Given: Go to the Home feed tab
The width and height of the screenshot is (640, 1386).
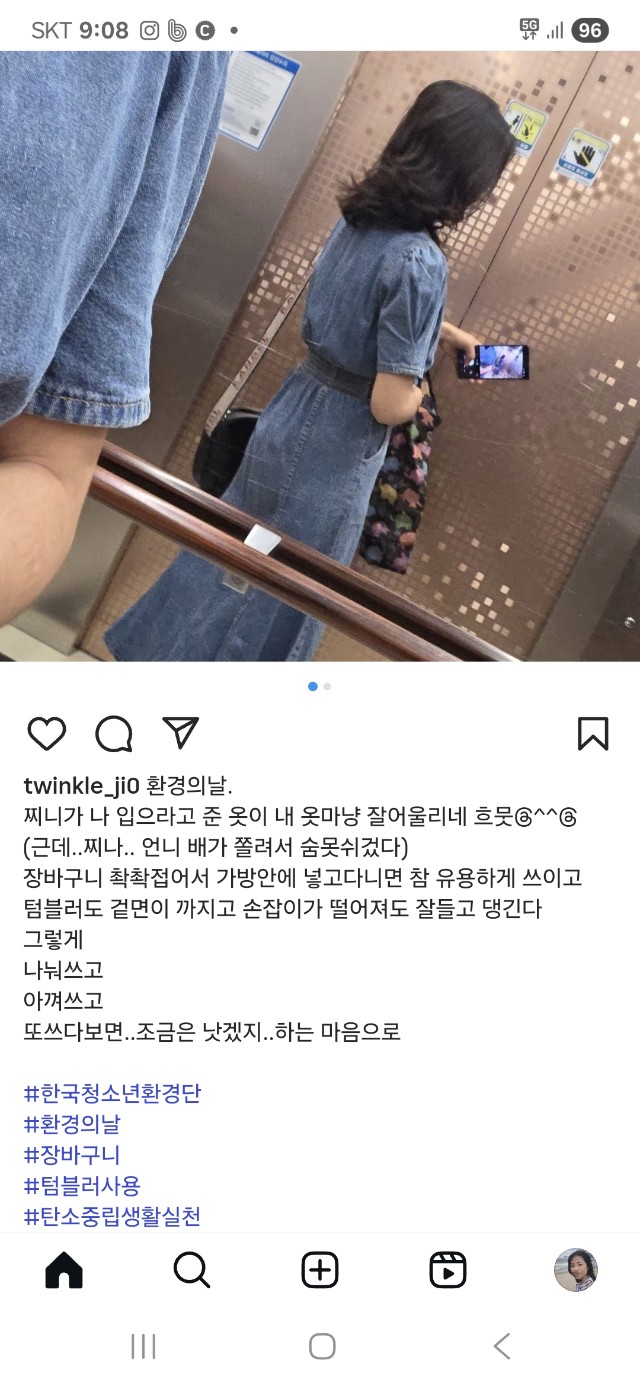Looking at the screenshot, I should [64, 1271].
